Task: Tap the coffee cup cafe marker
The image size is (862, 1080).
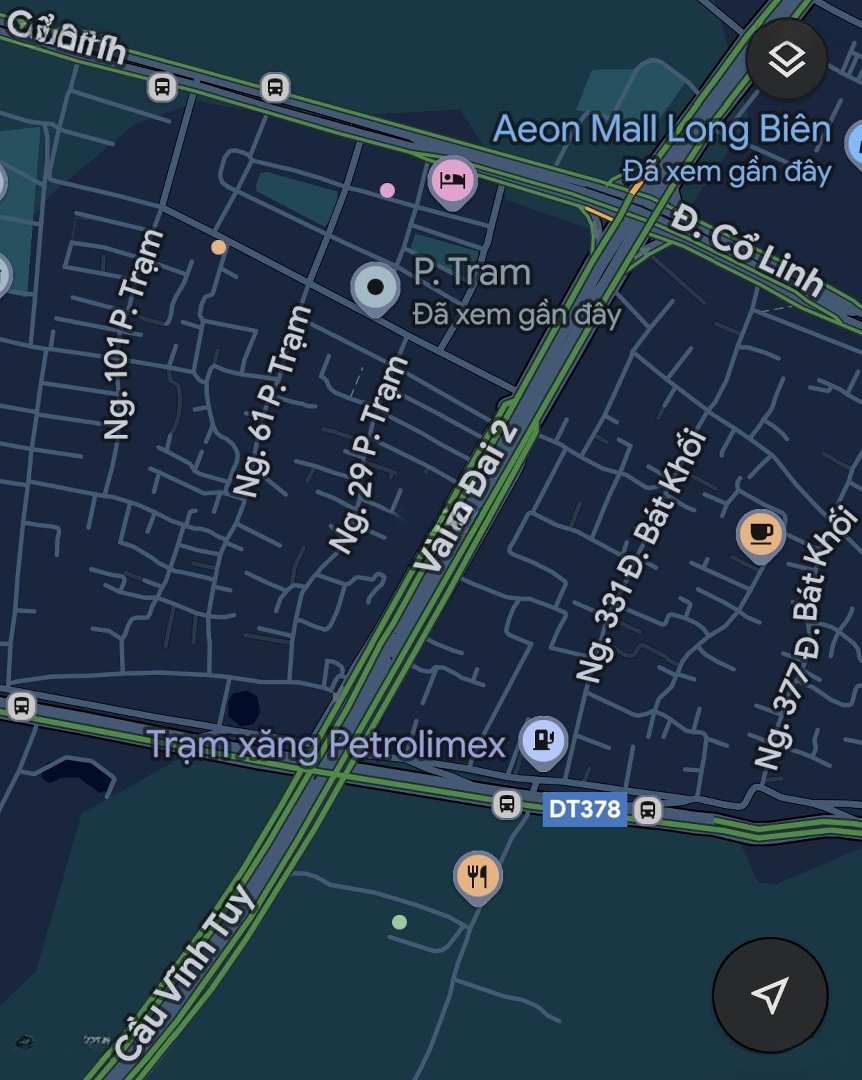Action: pos(760,531)
